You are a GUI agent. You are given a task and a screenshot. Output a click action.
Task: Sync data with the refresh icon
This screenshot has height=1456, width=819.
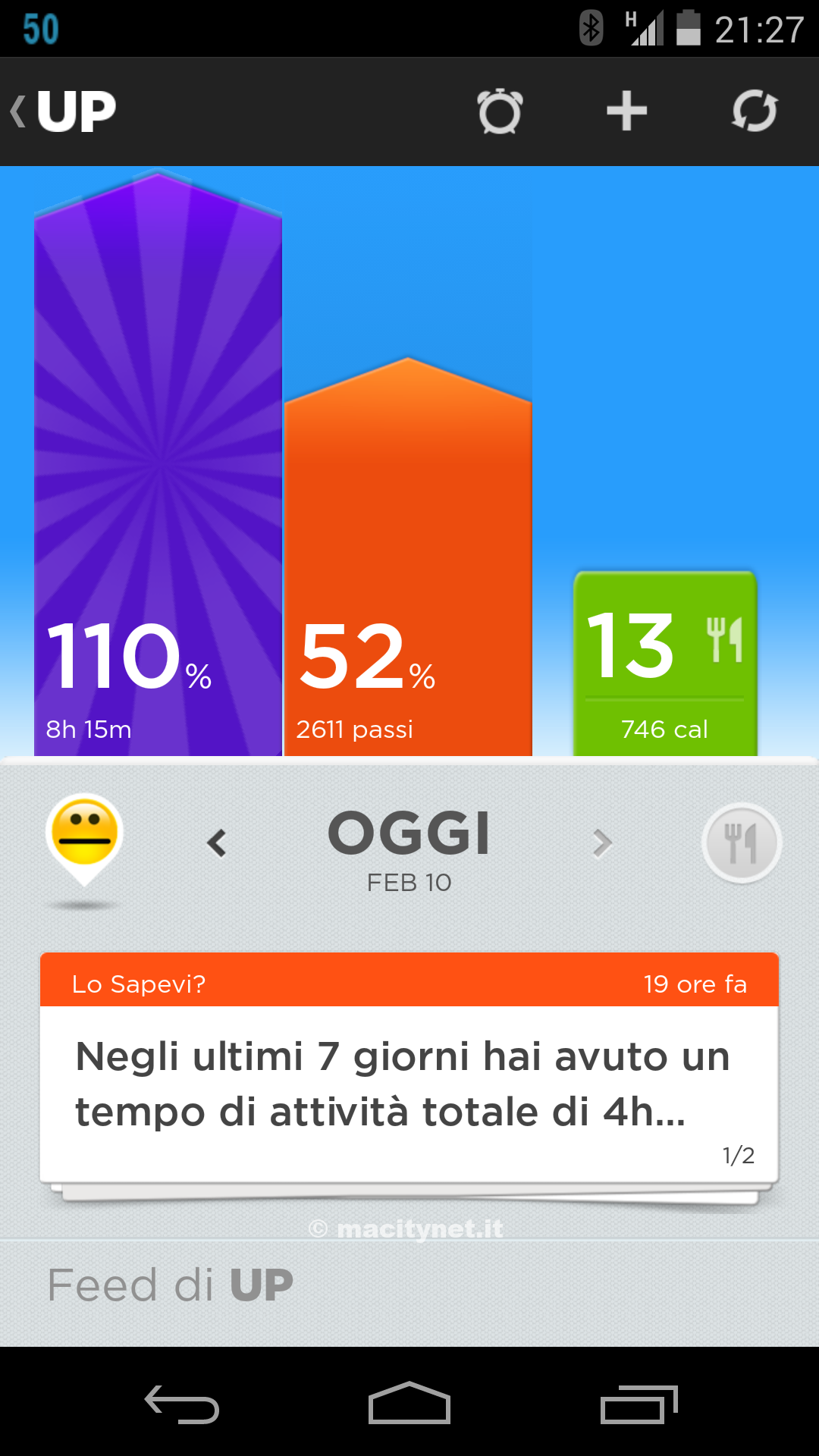tap(755, 111)
